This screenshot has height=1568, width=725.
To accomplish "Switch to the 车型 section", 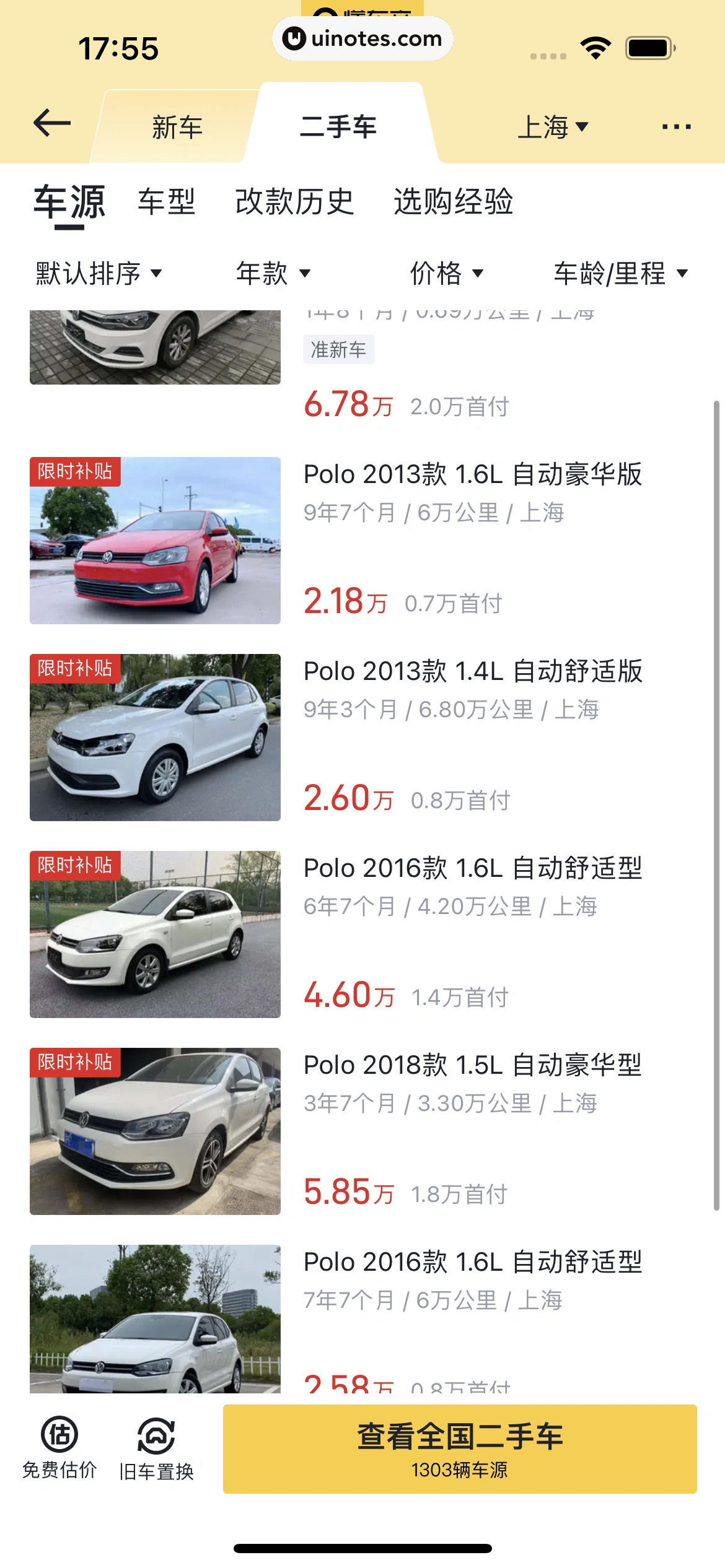I will pos(167,202).
